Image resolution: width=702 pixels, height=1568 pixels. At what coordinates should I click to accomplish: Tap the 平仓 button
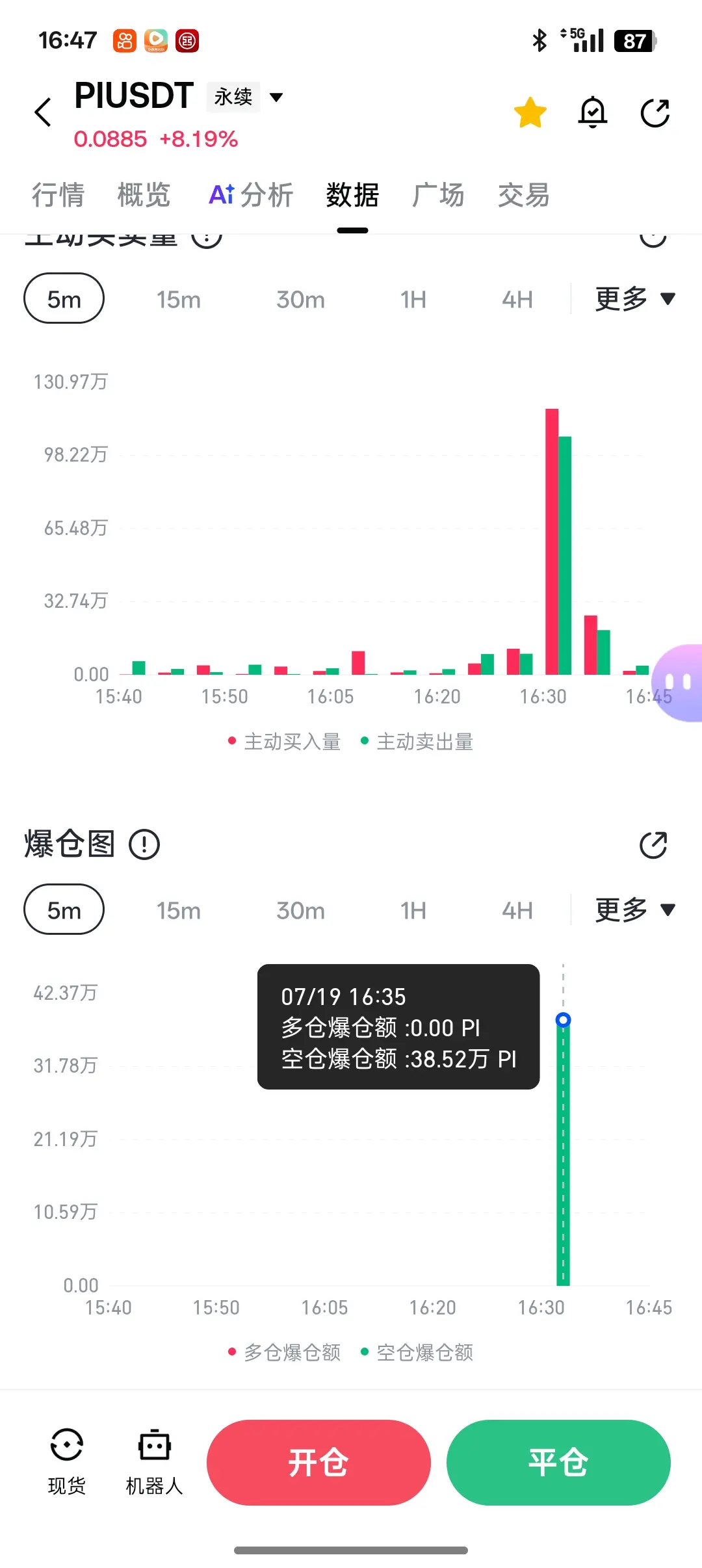558,1463
